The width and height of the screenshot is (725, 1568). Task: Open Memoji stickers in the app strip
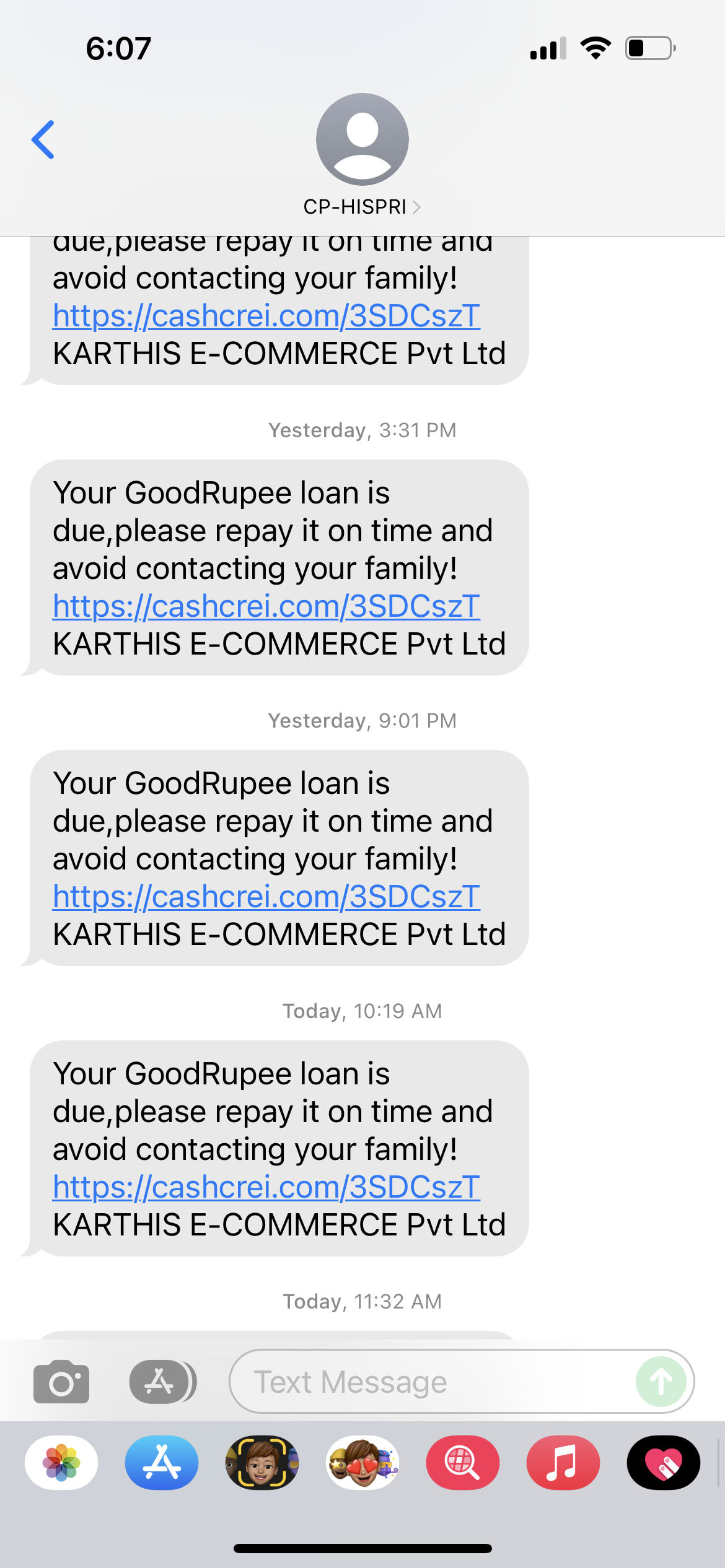click(362, 1463)
